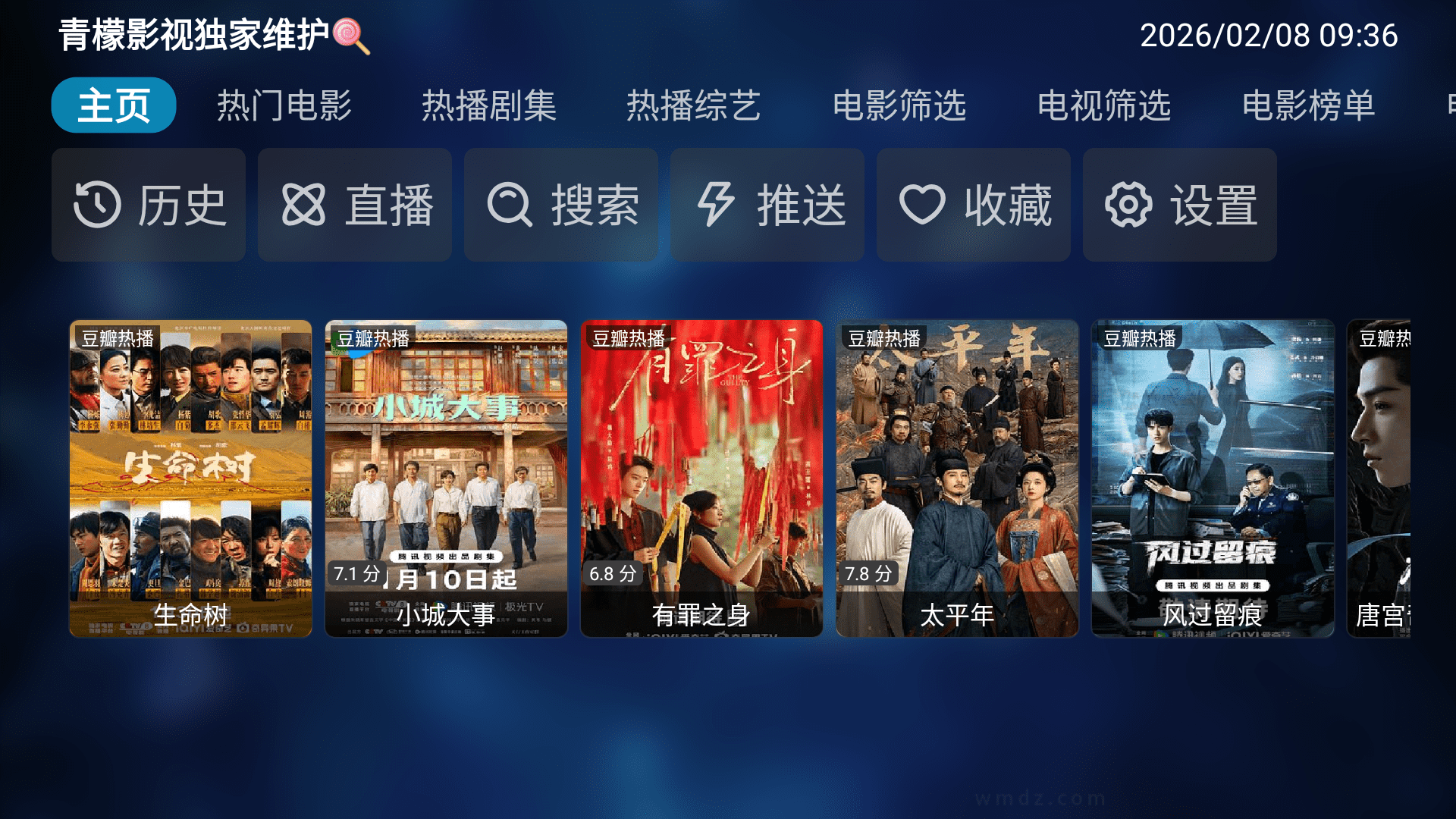Open 直播 live streaming
Image resolution: width=1456 pixels, height=819 pixels.
pos(355,205)
